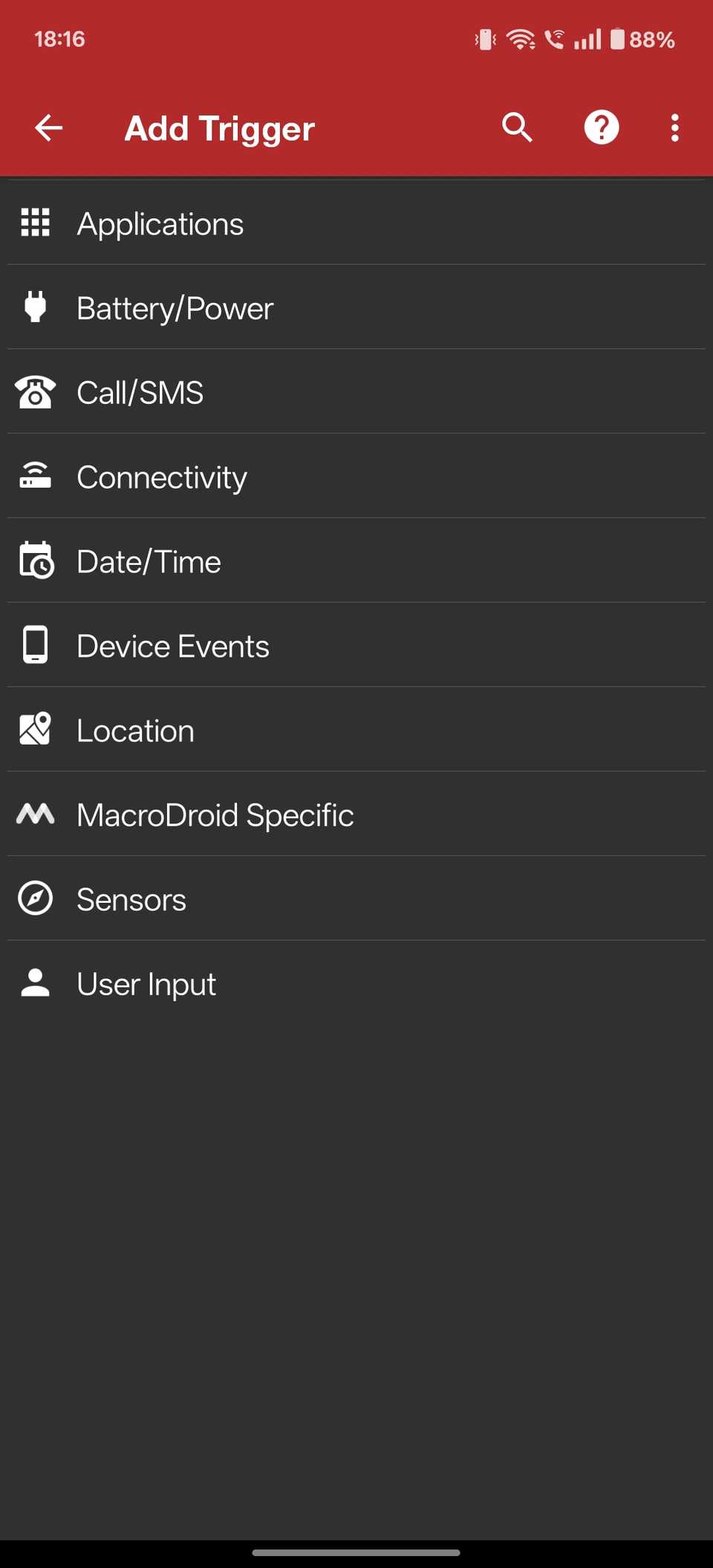The height and width of the screenshot is (1568, 713).
Task: Open Device Events triggers
Action: 356,646
